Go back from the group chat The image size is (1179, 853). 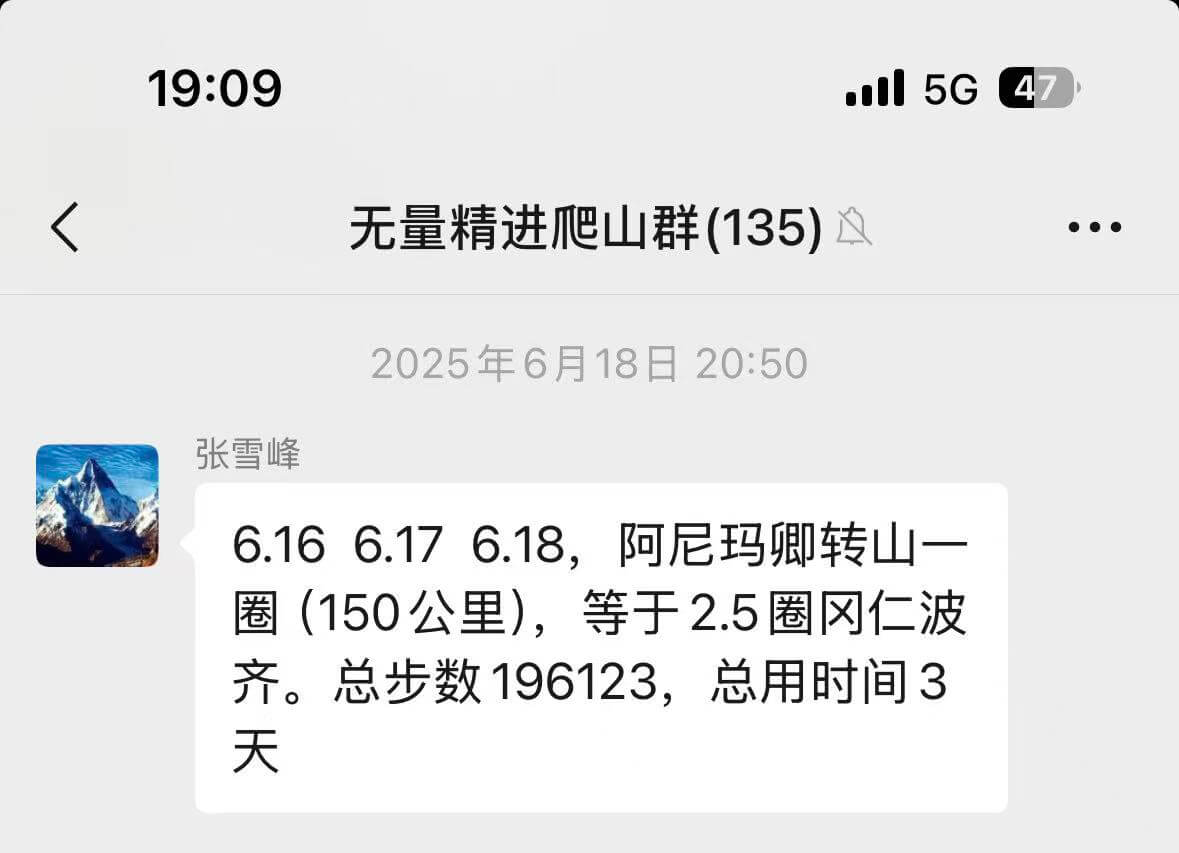[65, 228]
